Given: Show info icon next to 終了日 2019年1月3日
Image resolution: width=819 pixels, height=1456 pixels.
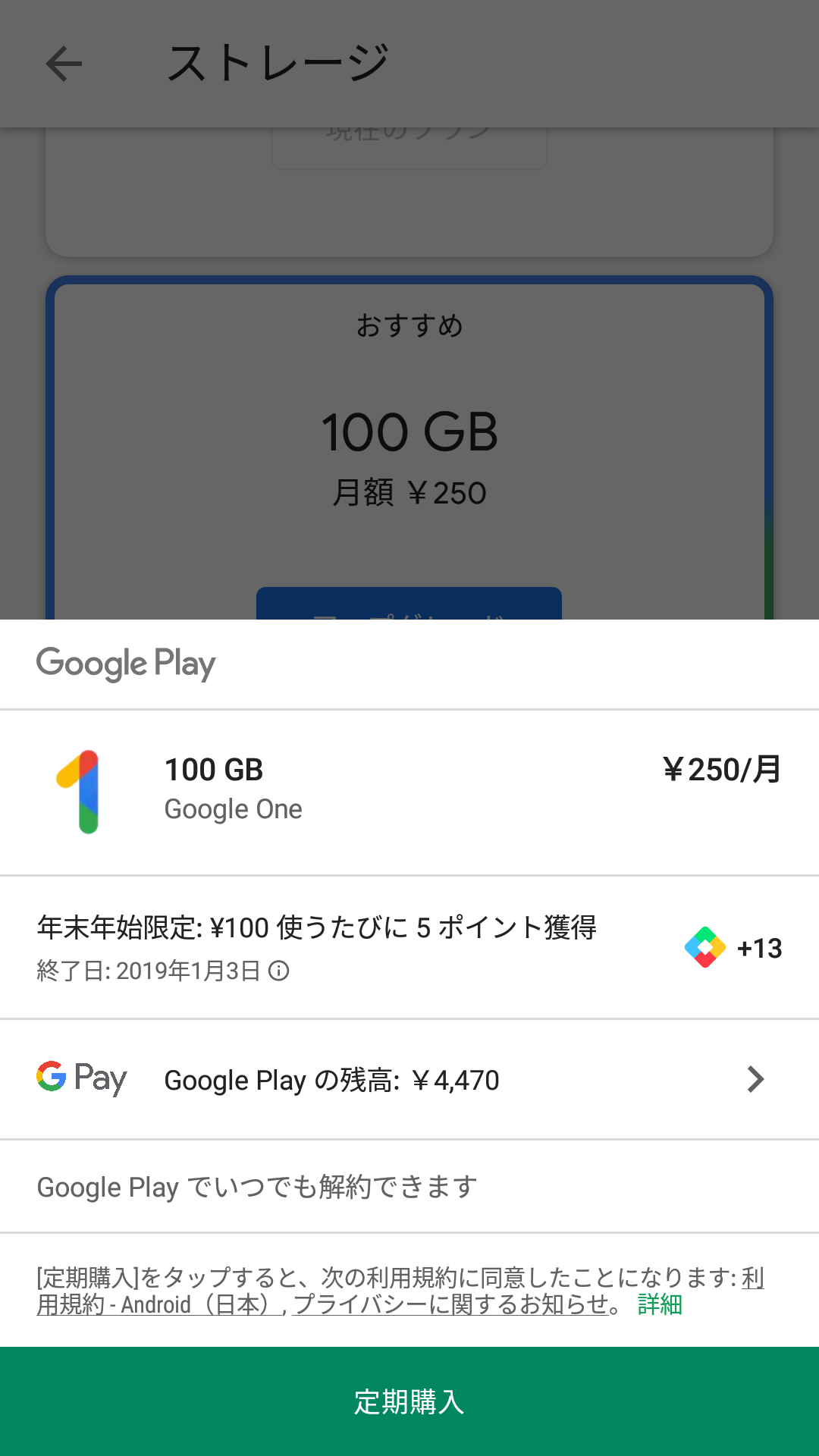Looking at the screenshot, I should coord(279,971).
